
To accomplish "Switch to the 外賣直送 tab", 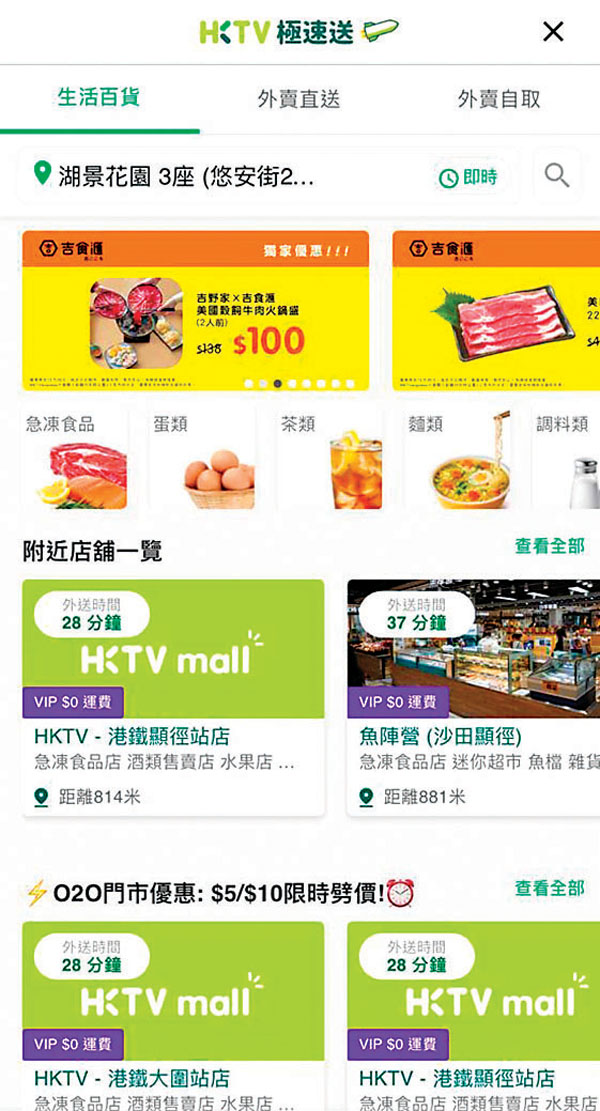I will [298, 99].
